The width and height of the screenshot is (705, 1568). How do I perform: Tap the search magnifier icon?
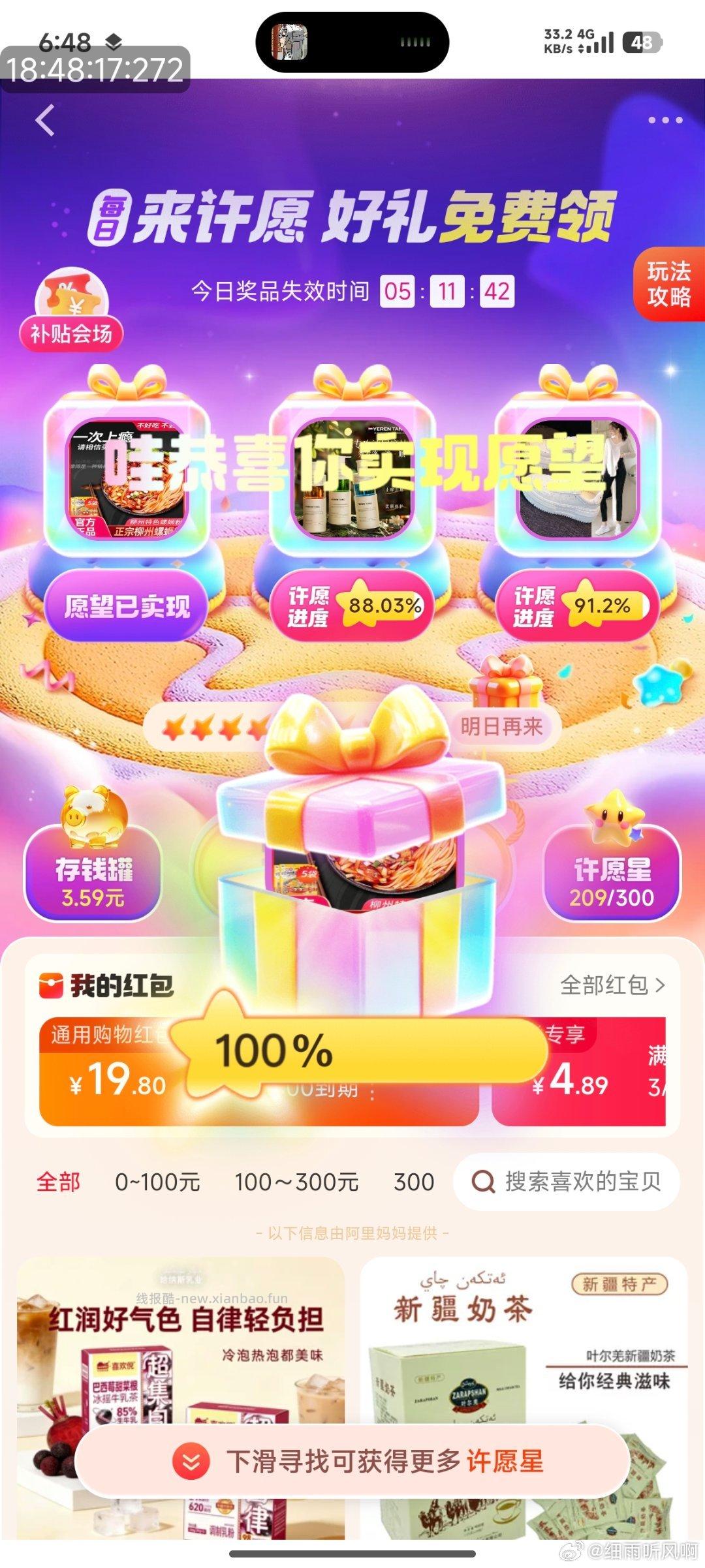(483, 1181)
